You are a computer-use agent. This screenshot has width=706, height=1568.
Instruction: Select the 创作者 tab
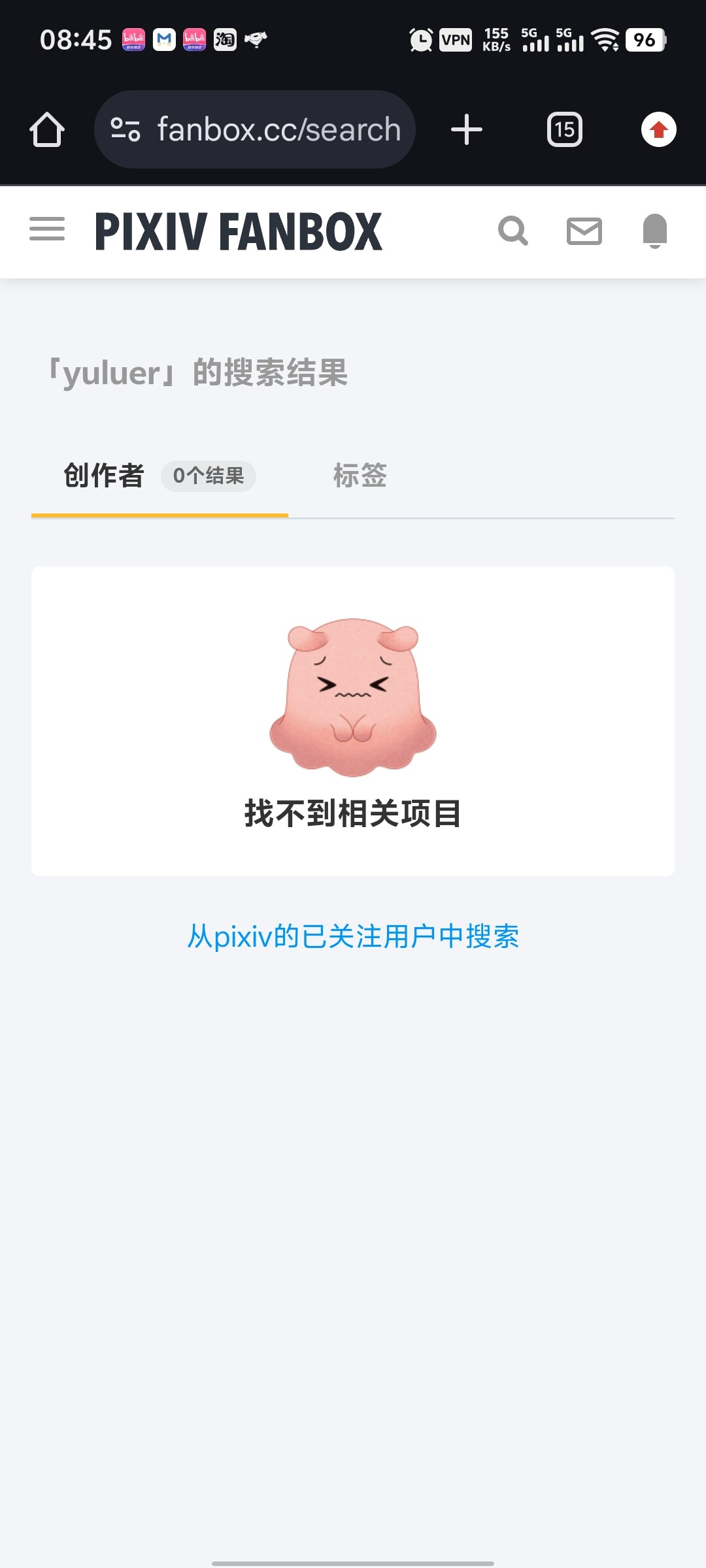[x=105, y=476]
